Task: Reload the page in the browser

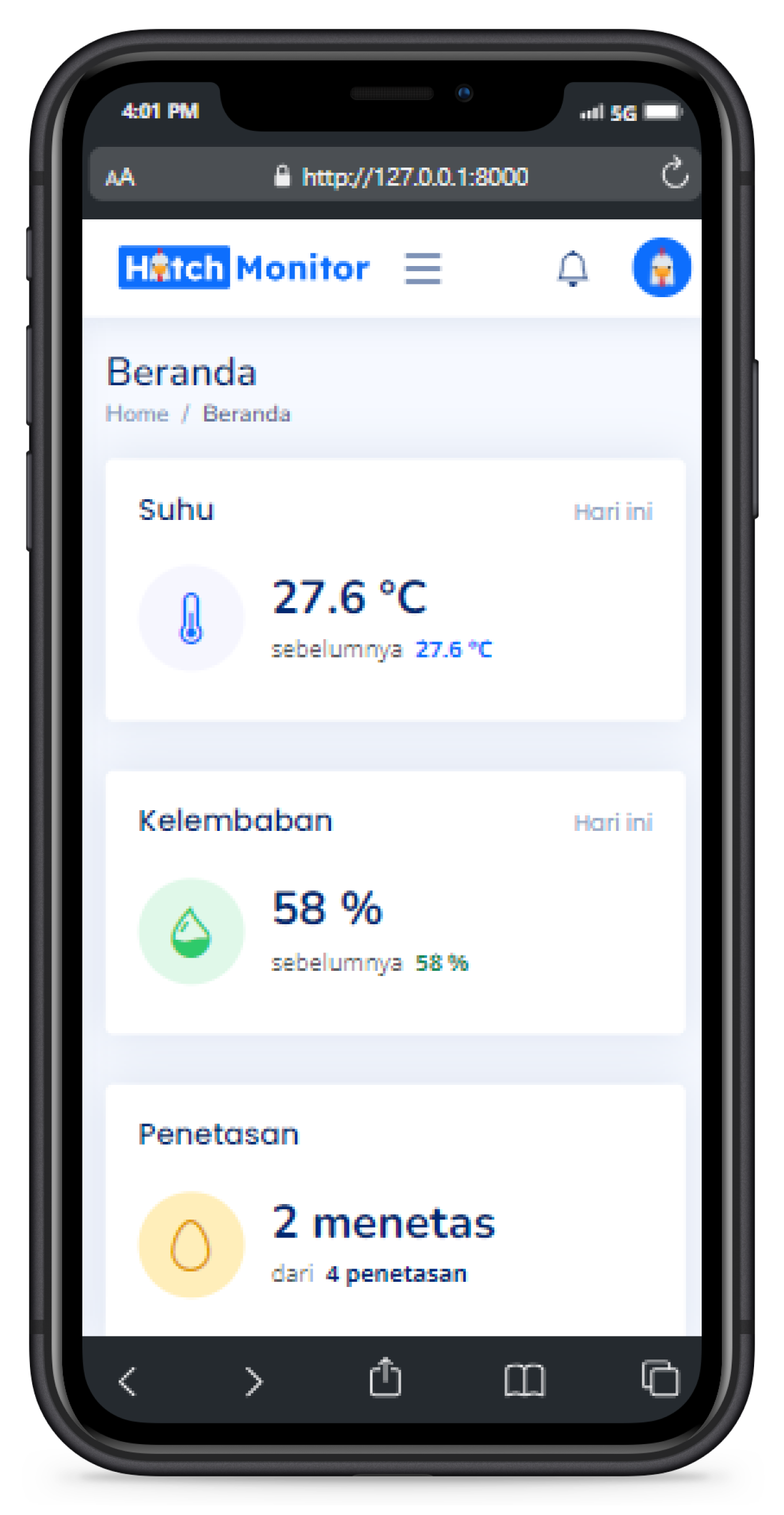Action: click(x=674, y=173)
